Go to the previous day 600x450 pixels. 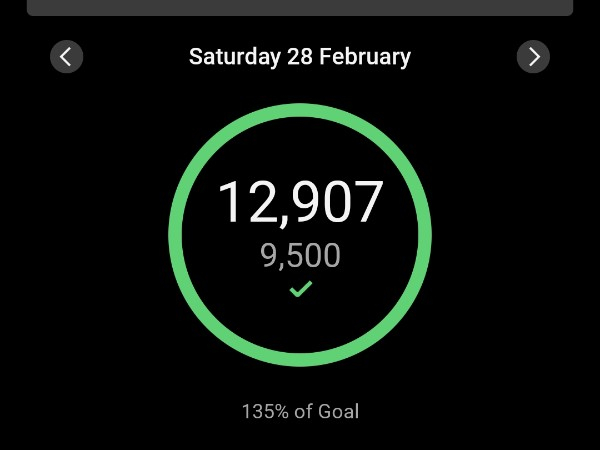[x=66, y=57]
